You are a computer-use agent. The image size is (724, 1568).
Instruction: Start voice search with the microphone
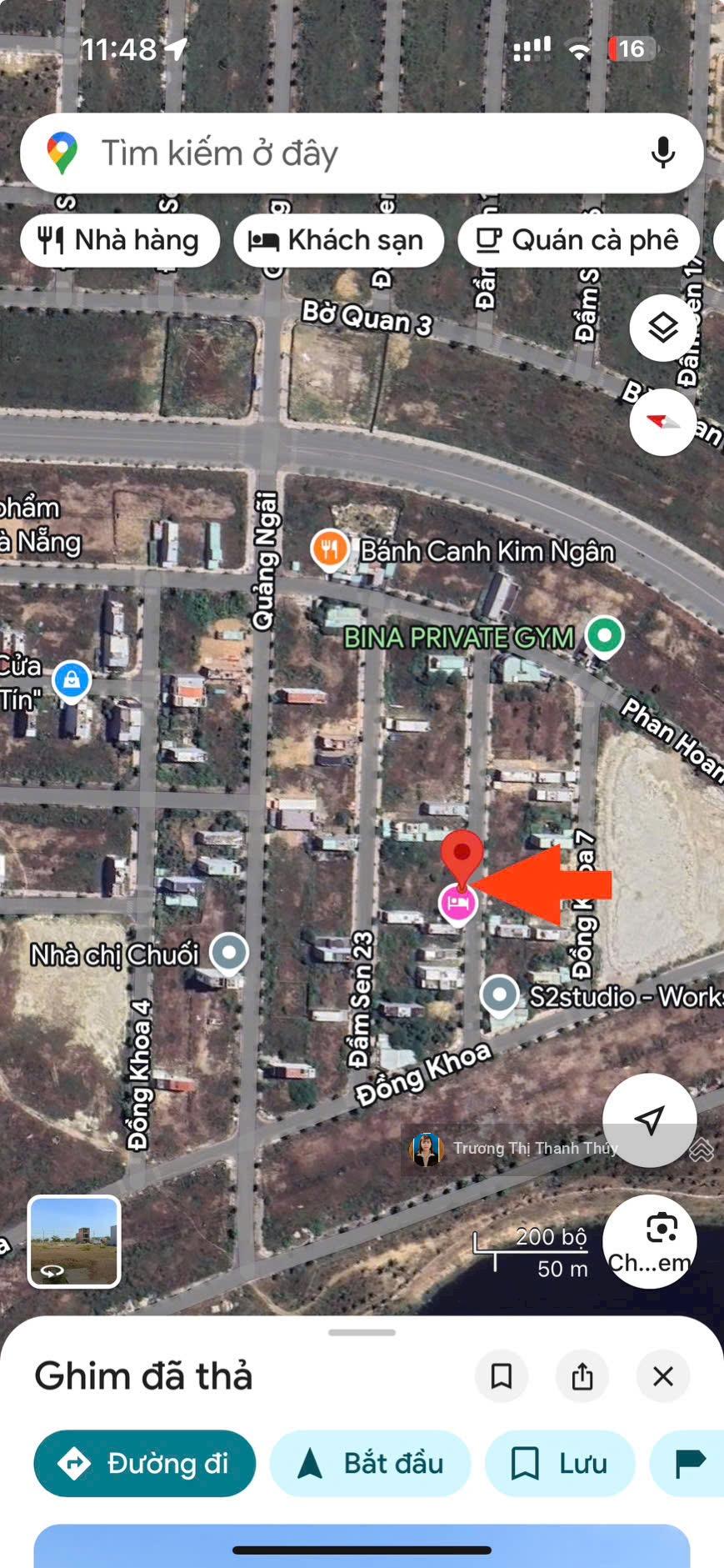pos(662,153)
